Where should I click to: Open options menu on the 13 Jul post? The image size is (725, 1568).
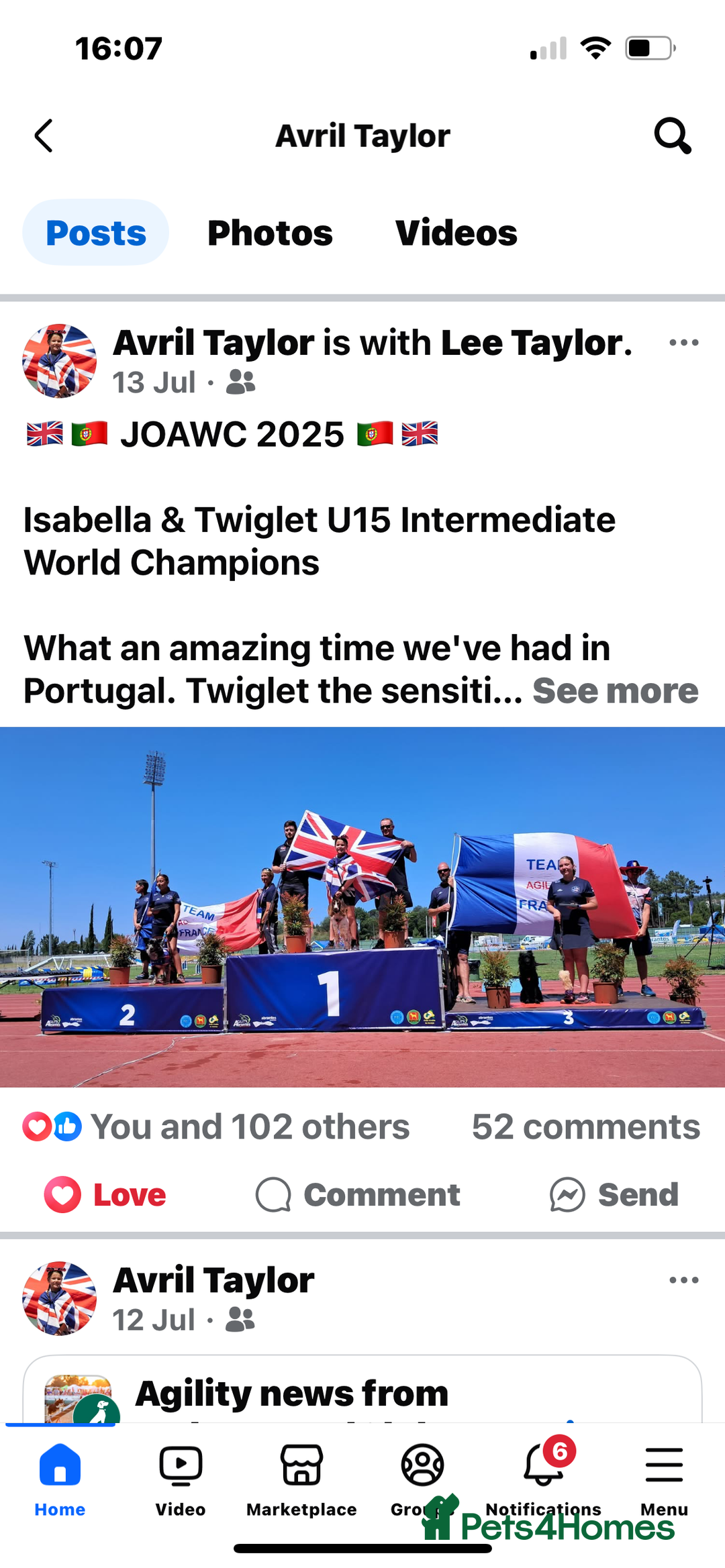tap(683, 343)
